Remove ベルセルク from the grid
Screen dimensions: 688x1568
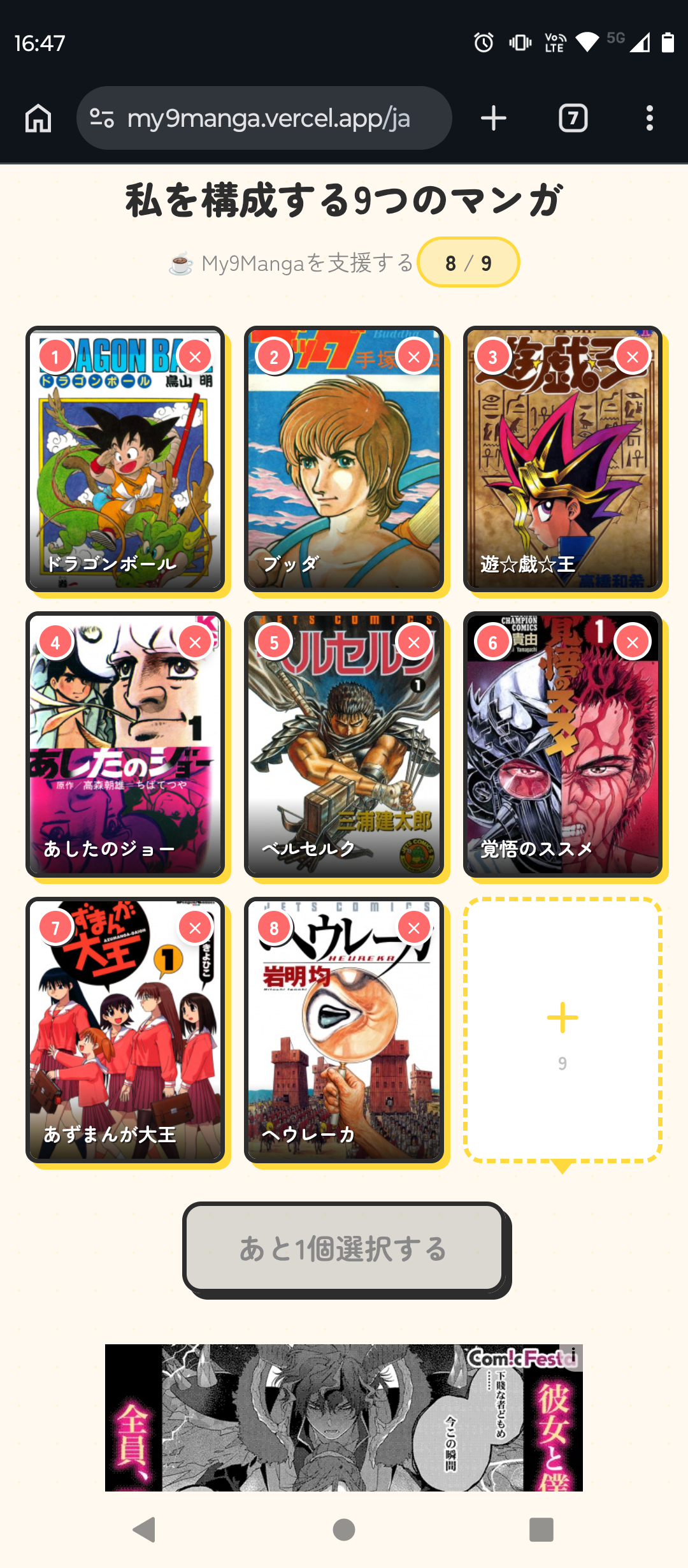[413, 642]
